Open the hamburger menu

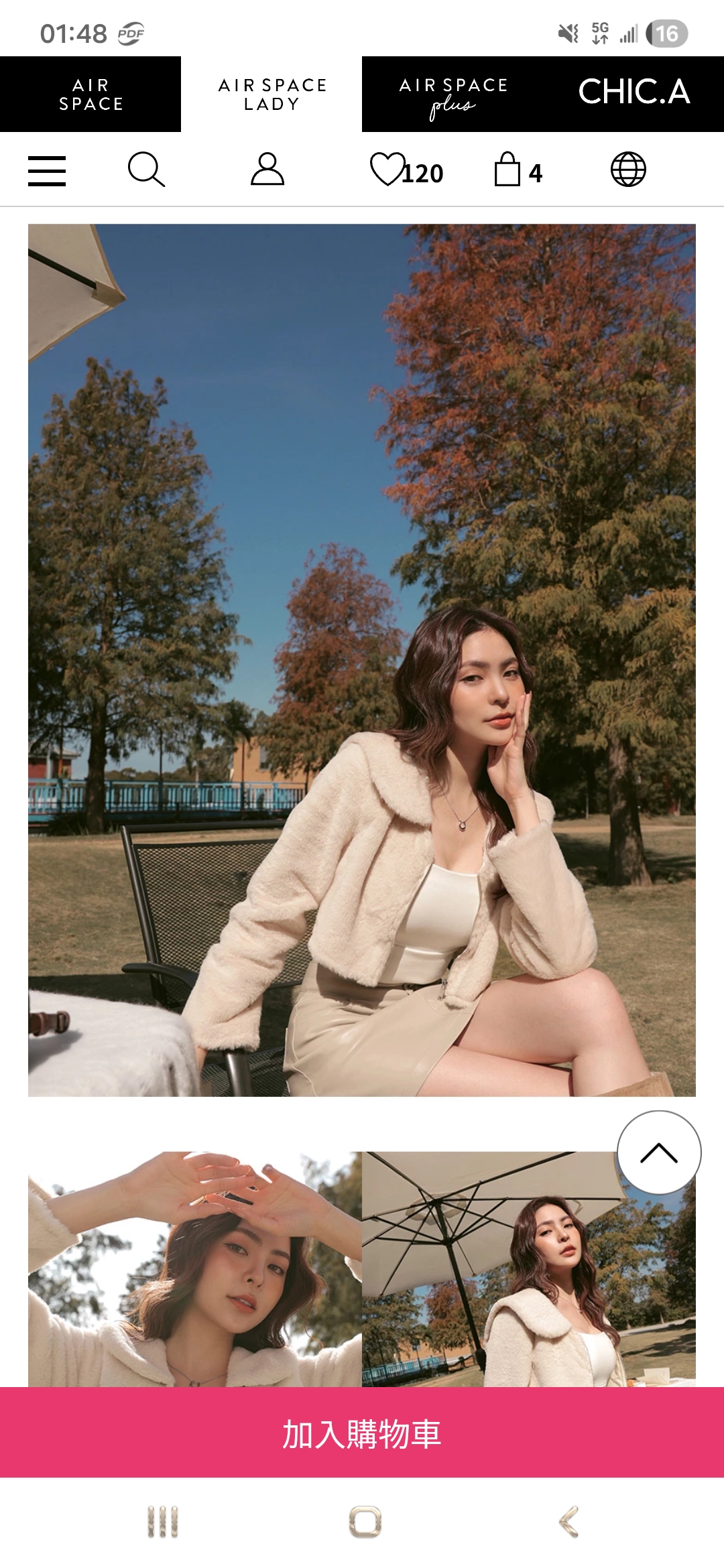47,170
